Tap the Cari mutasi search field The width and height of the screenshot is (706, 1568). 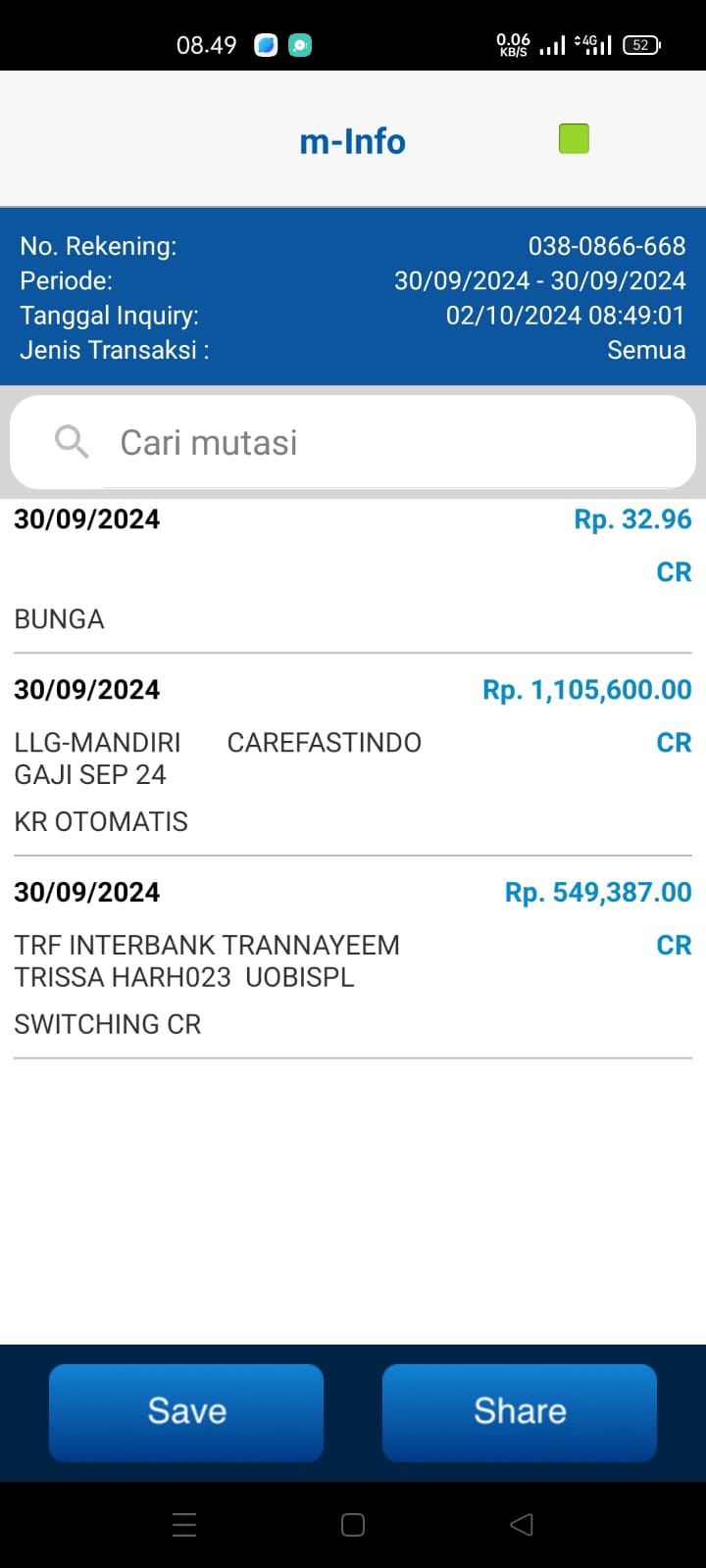click(x=353, y=442)
